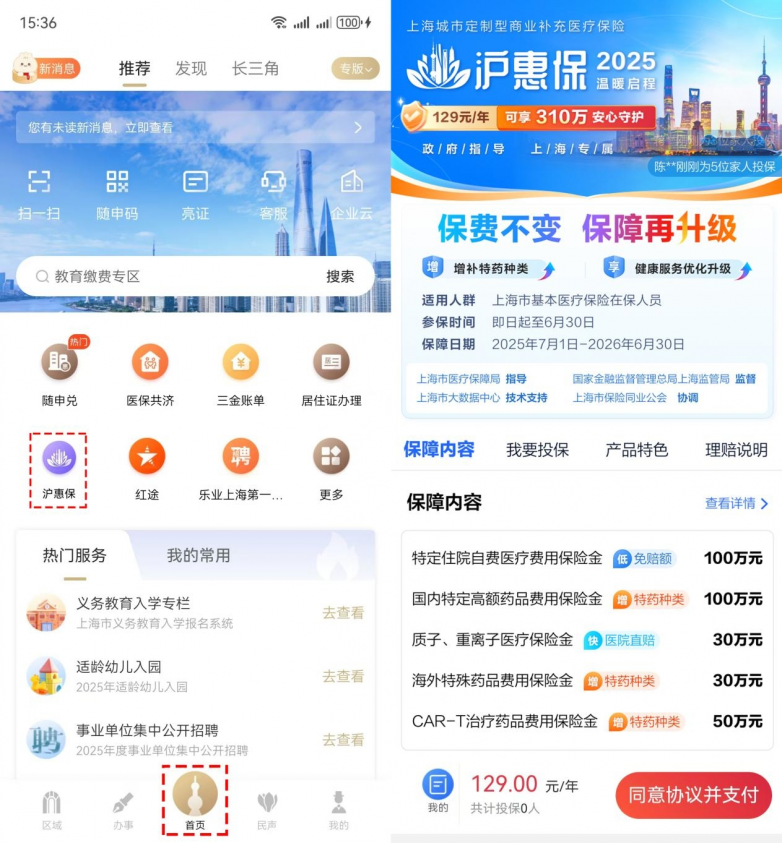The image size is (782, 843).
Task: Open 医保共济 service
Action: pyautogui.click(x=150, y=373)
